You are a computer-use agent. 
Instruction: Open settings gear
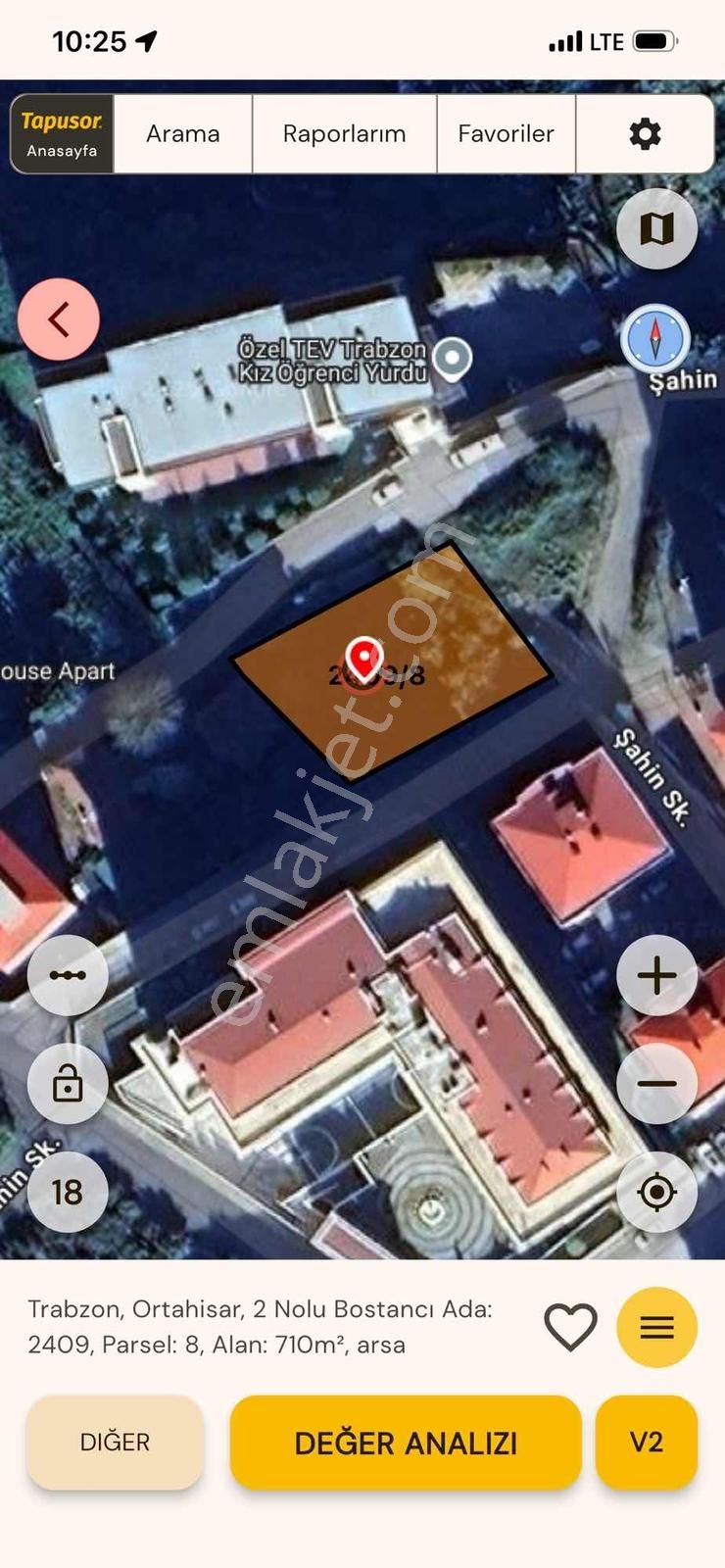pos(645,134)
